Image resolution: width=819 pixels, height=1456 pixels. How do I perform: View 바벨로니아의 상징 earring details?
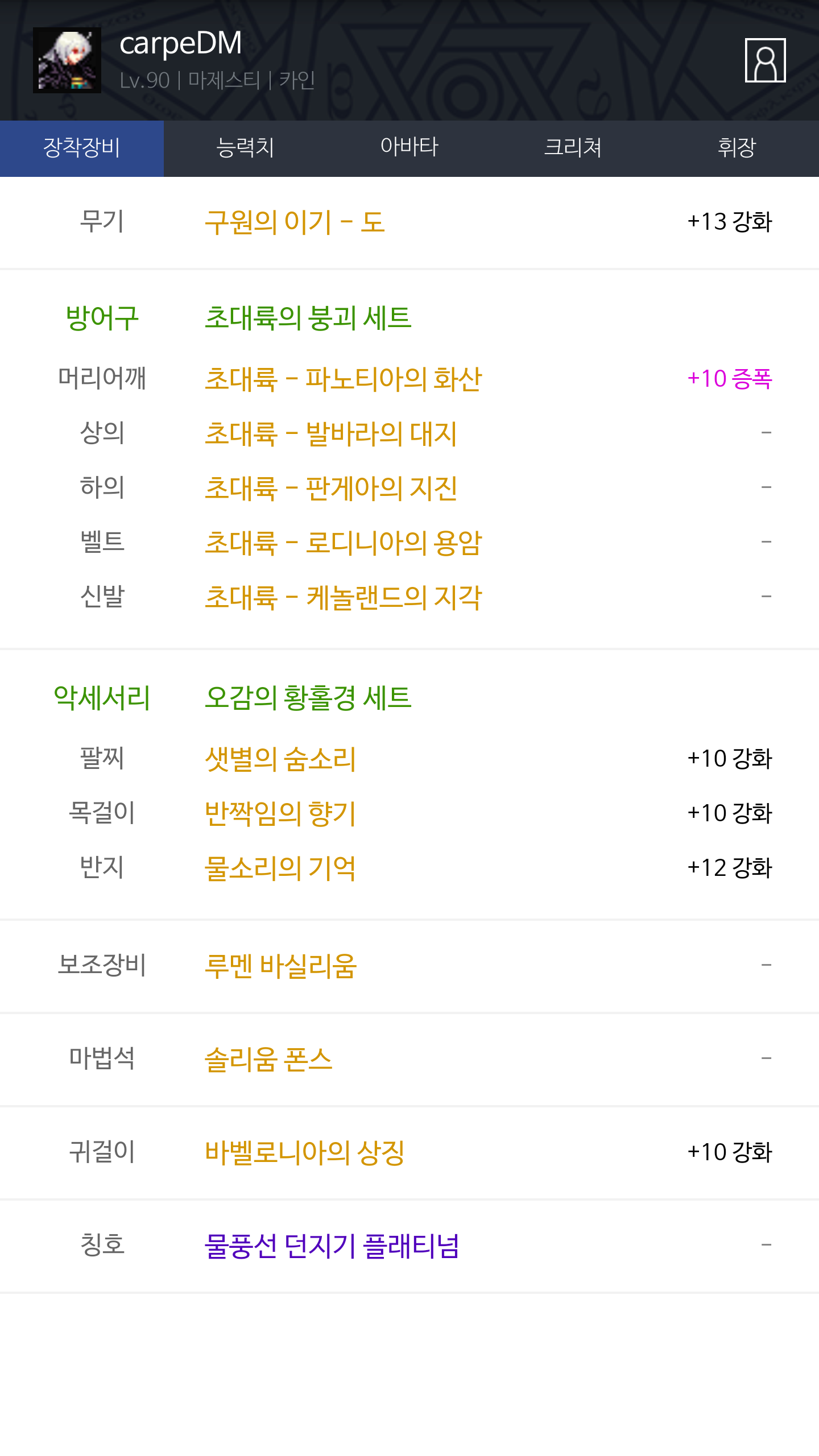point(305,1152)
